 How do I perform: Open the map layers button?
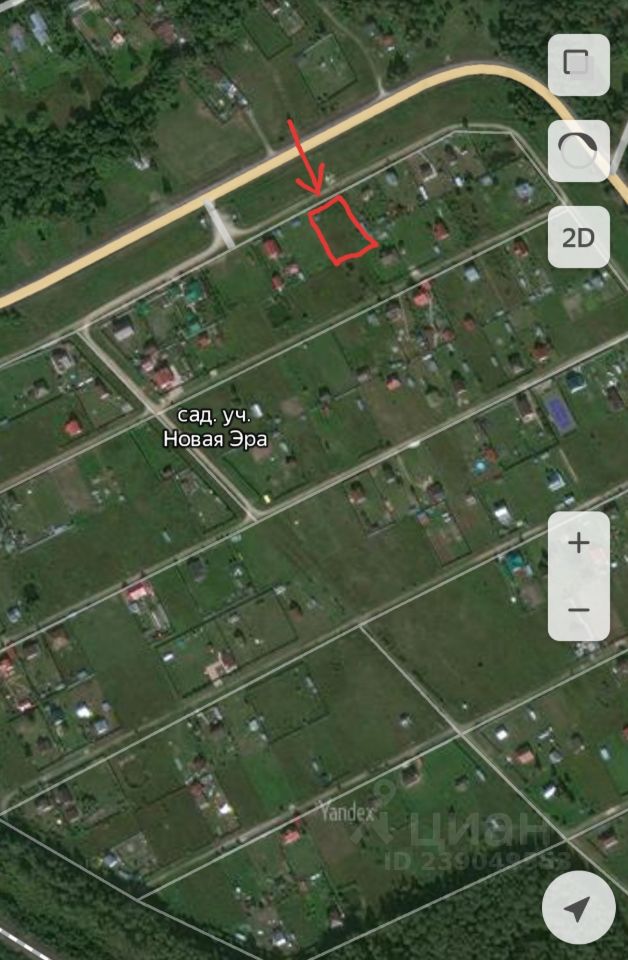pos(578,65)
